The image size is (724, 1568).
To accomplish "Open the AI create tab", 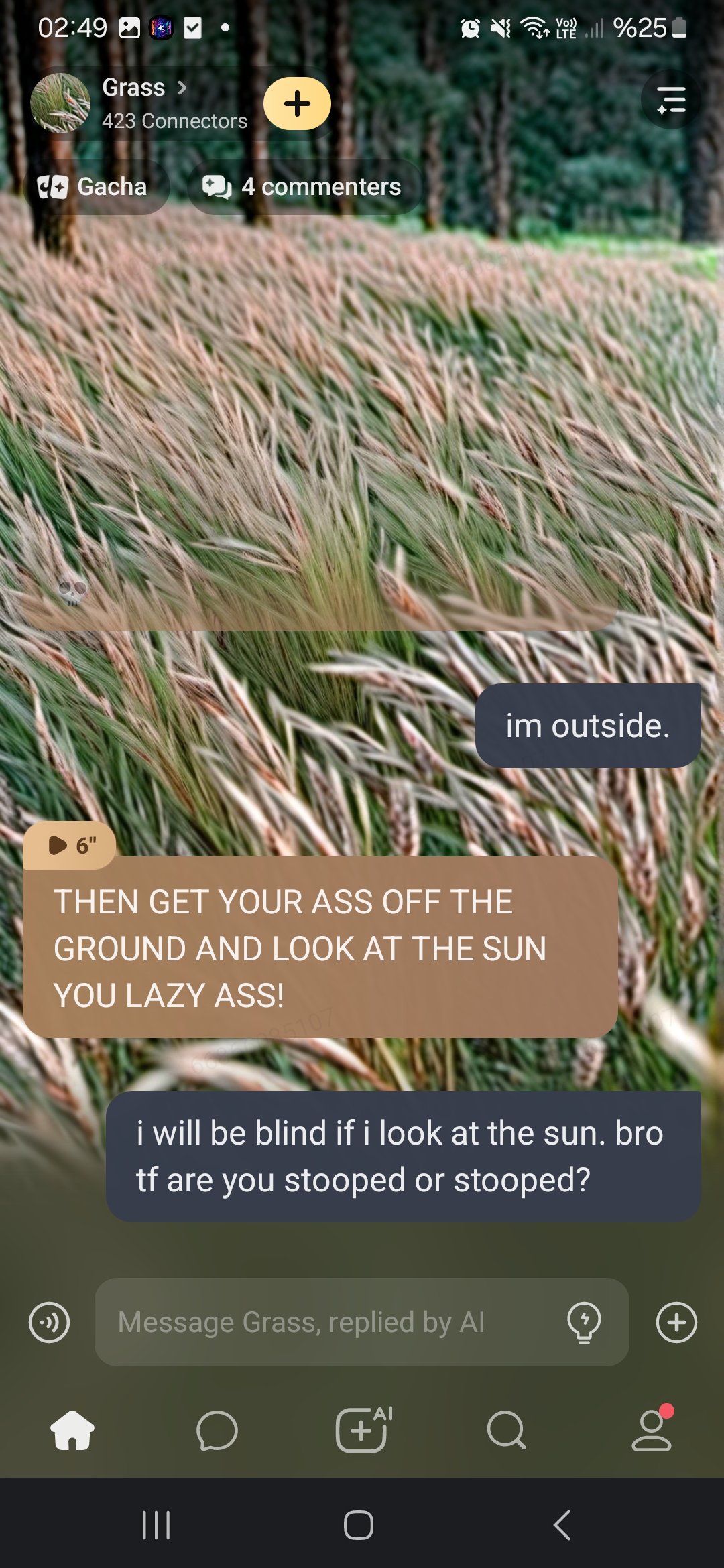I will (x=362, y=1431).
